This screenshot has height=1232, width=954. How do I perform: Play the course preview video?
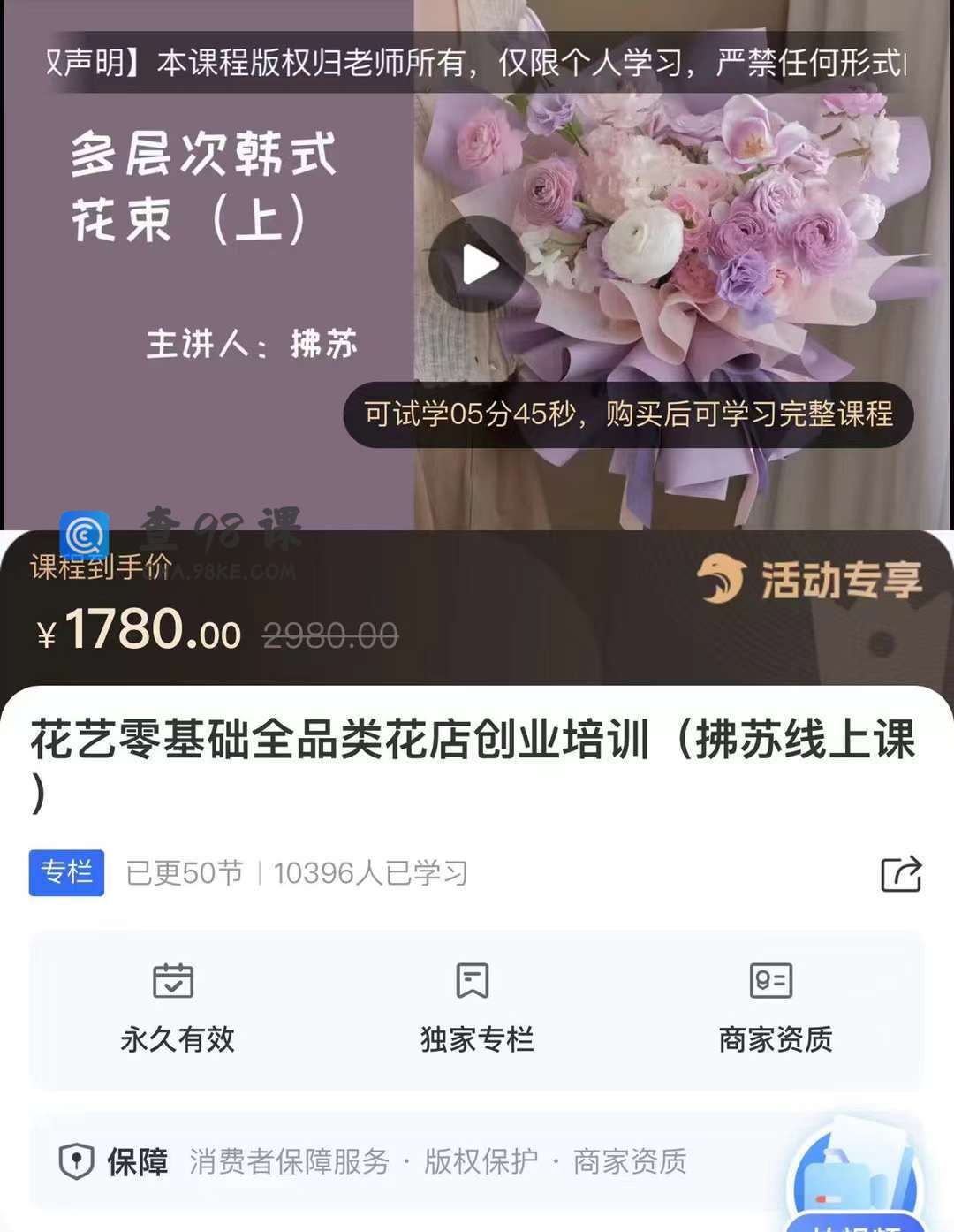(477, 264)
